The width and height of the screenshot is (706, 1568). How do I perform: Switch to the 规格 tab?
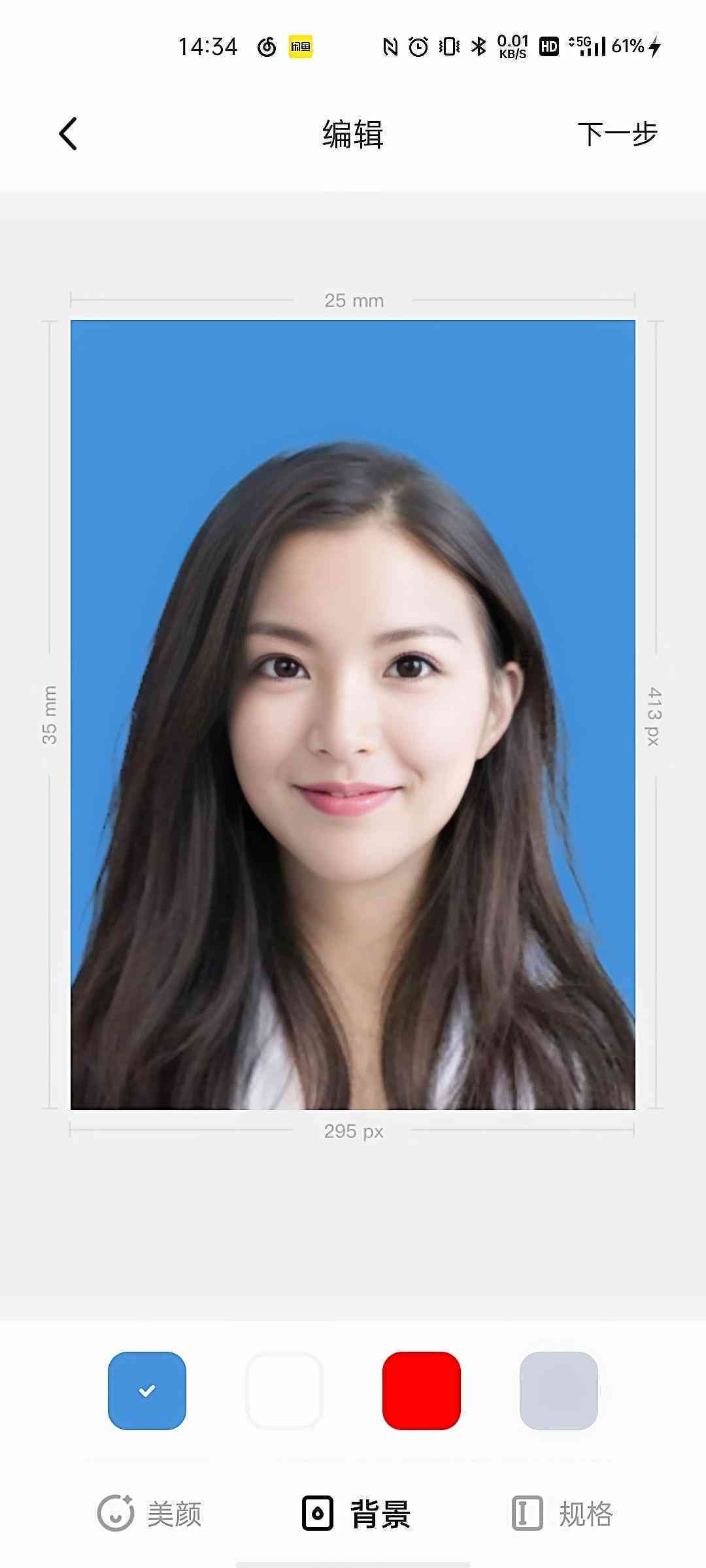(562, 1514)
